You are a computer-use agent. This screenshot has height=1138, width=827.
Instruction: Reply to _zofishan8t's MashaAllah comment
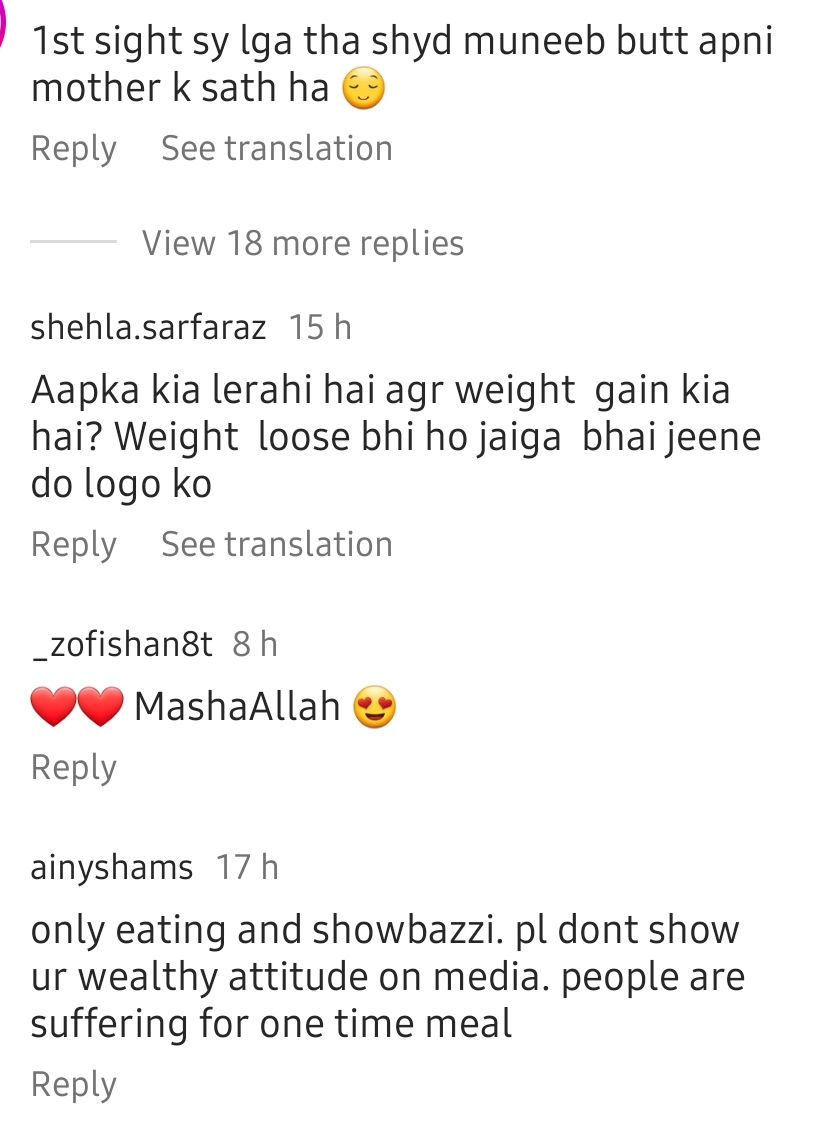pyautogui.click(x=74, y=768)
